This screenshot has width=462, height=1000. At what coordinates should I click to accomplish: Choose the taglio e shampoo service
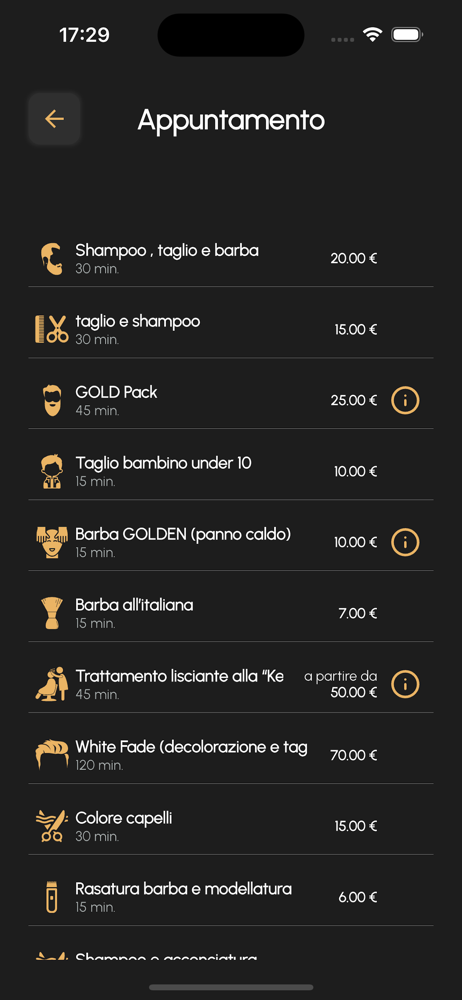coord(231,329)
